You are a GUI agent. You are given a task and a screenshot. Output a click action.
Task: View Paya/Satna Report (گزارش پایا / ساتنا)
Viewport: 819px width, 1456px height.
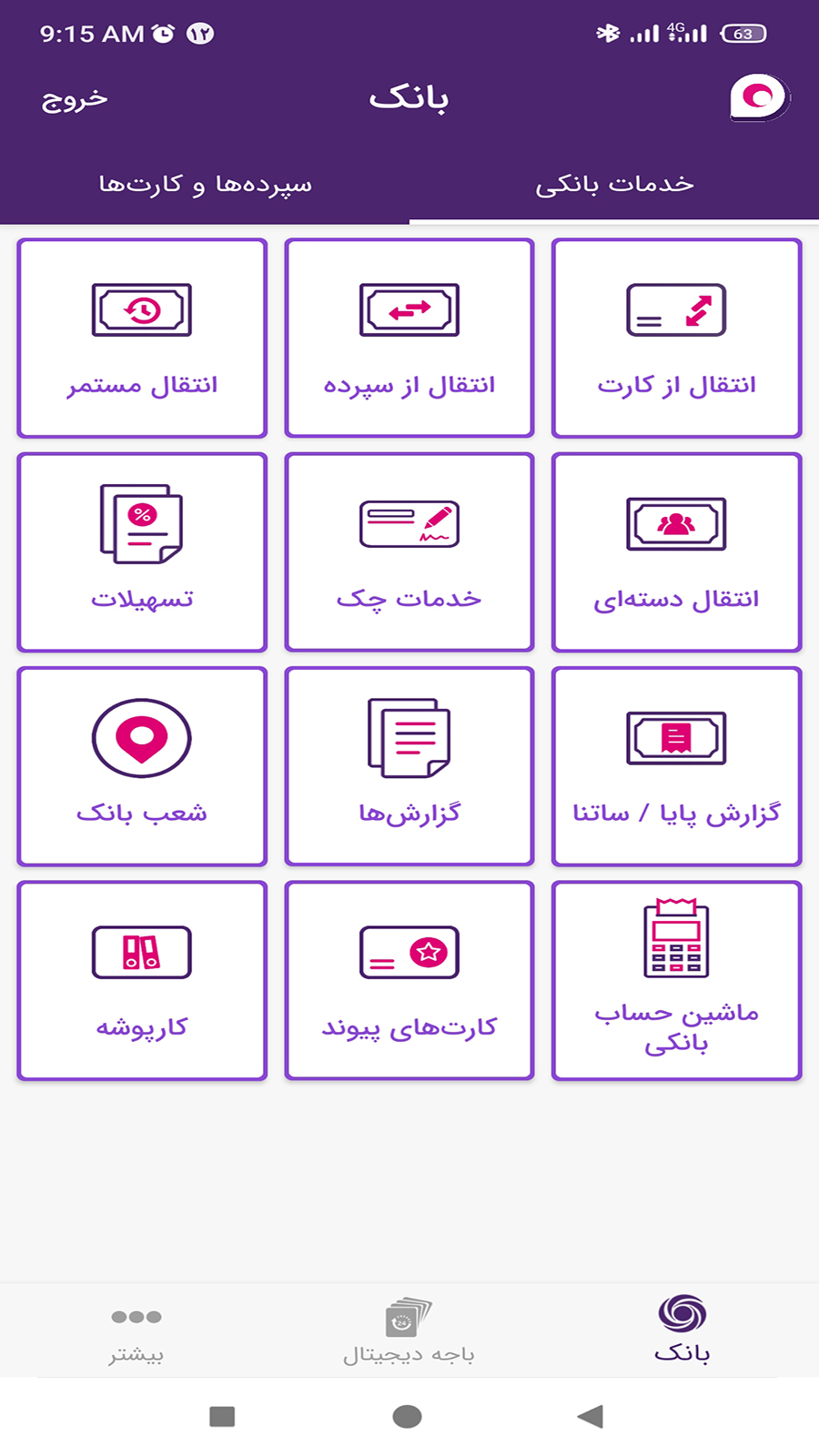pyautogui.click(x=676, y=765)
